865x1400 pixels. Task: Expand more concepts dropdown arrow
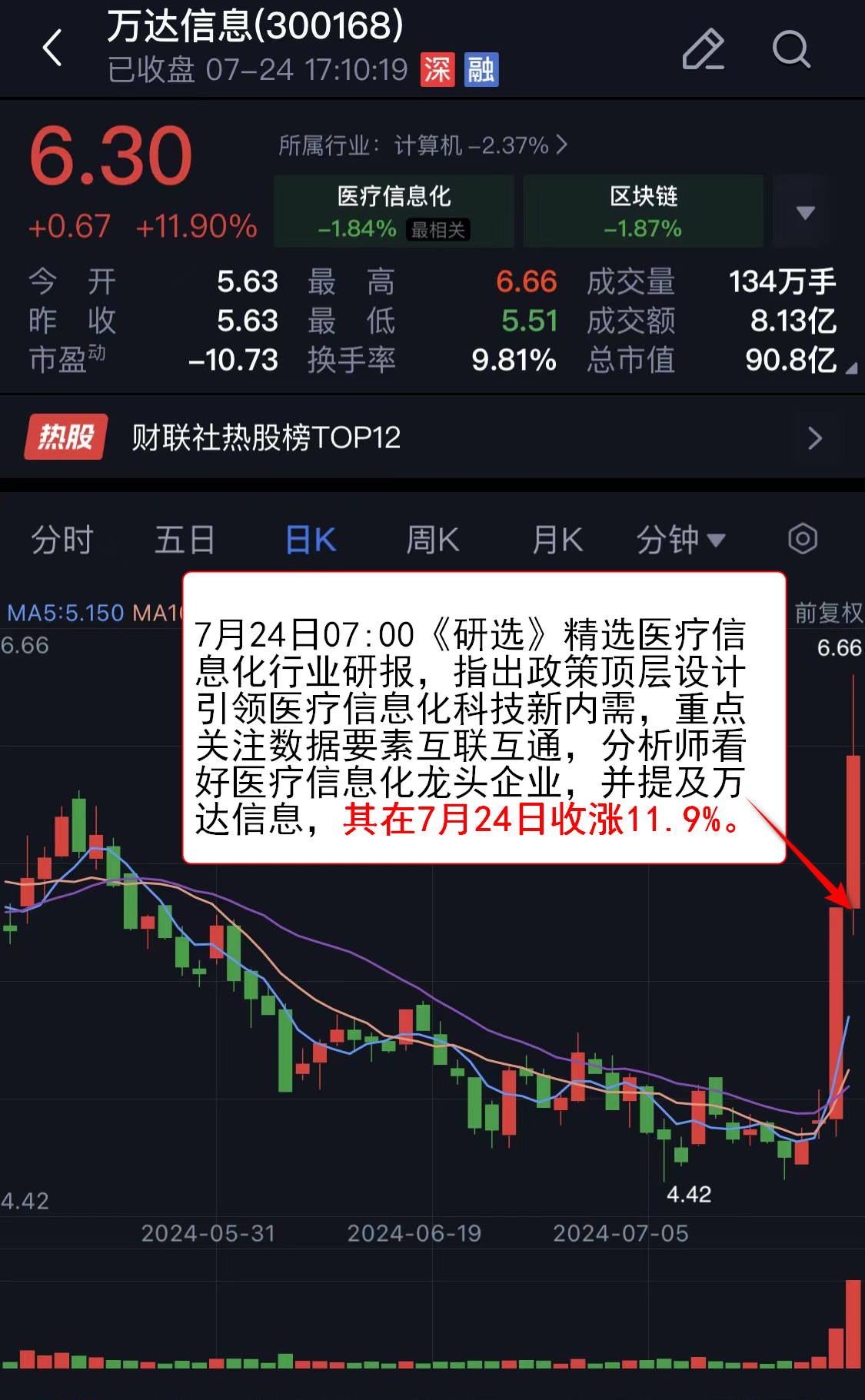(805, 212)
